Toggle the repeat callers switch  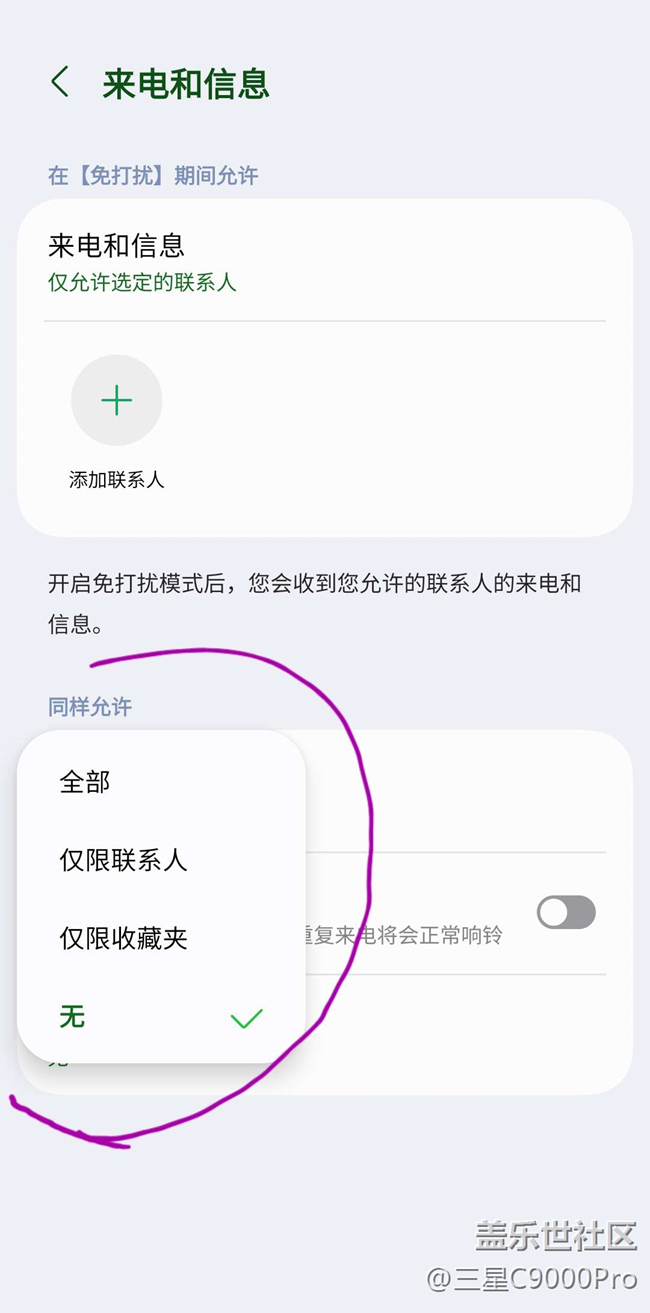[566, 912]
